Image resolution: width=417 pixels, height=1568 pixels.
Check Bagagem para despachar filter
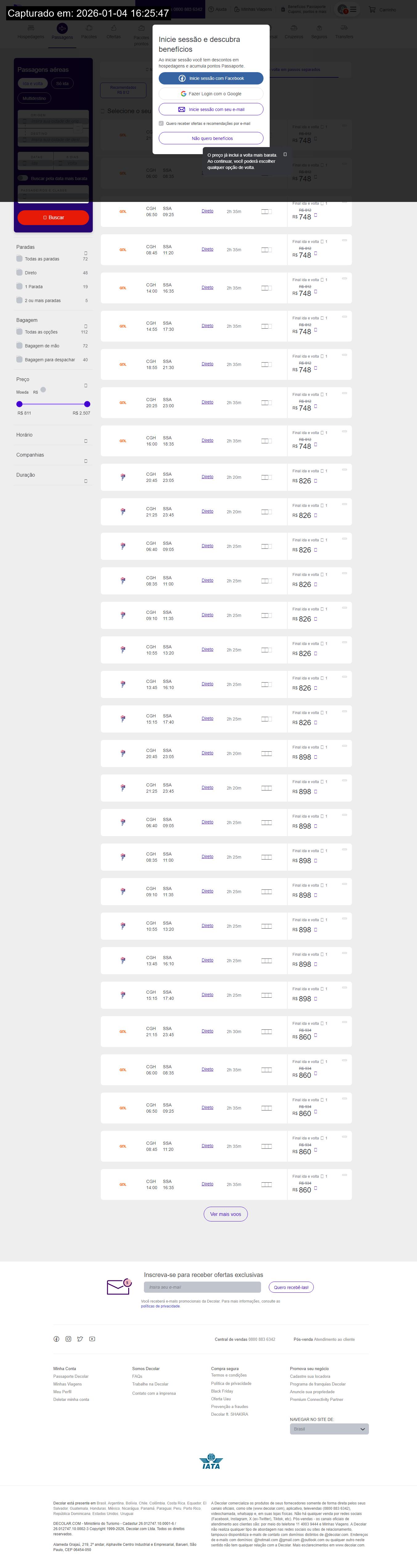(x=19, y=360)
